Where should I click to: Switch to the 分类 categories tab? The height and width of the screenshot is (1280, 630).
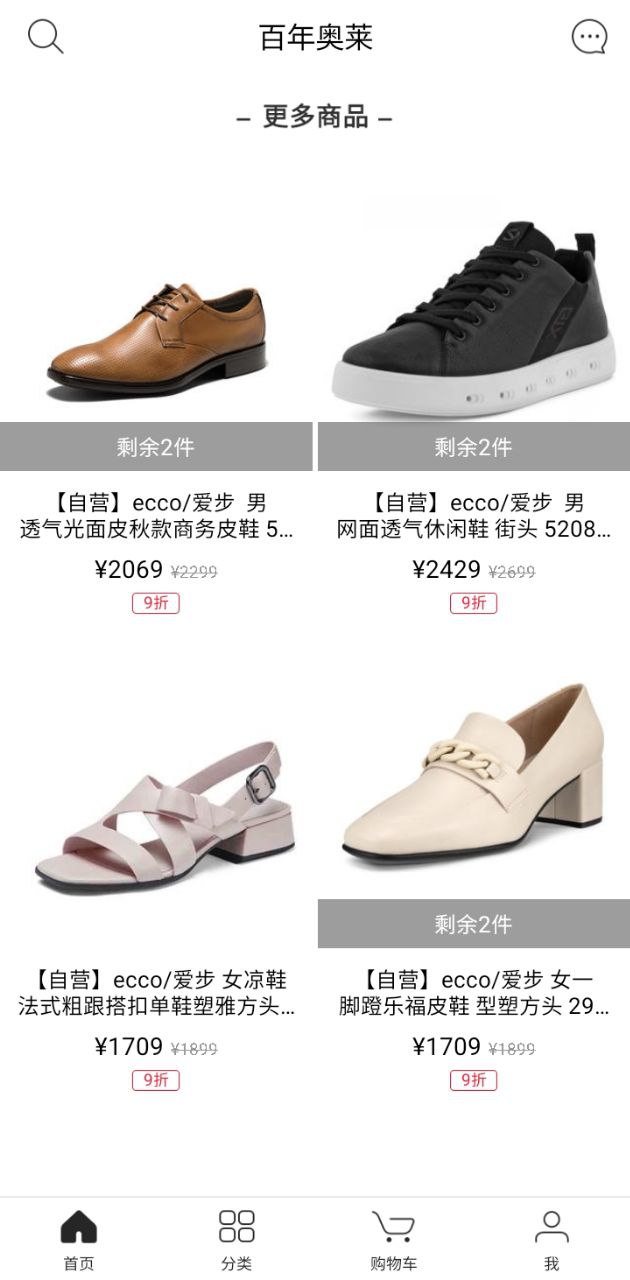[237, 1239]
